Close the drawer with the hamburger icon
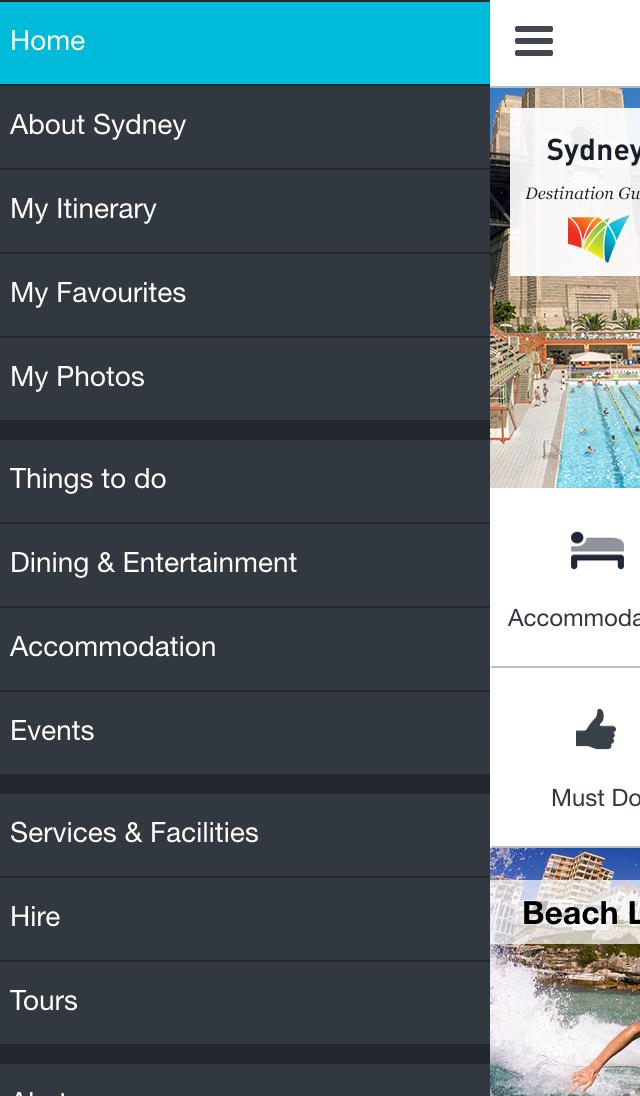640x1096 pixels. pyautogui.click(x=534, y=41)
